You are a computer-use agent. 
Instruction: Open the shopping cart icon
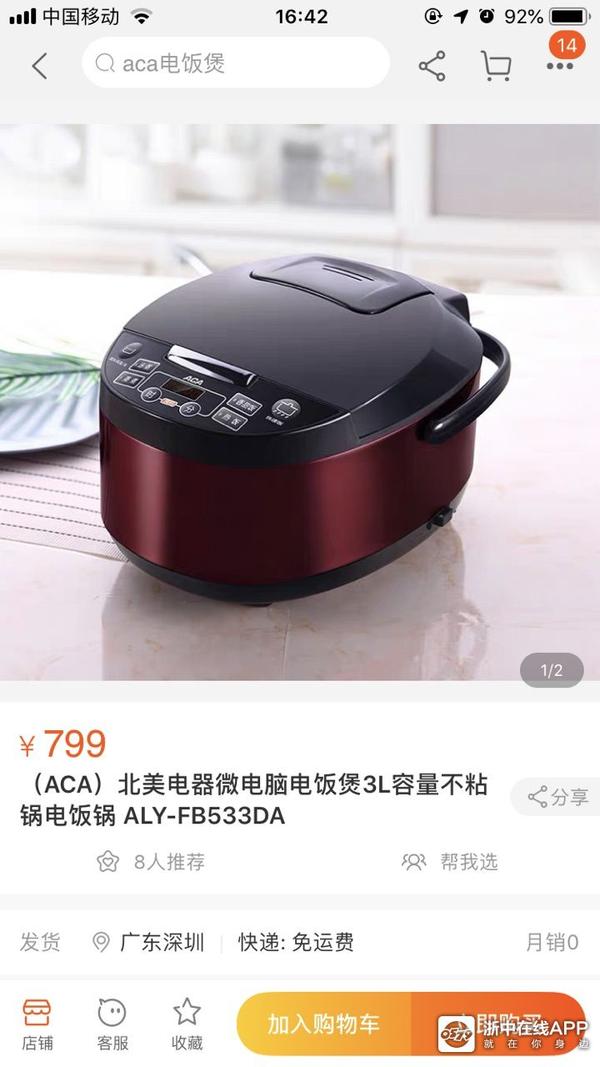(496, 66)
